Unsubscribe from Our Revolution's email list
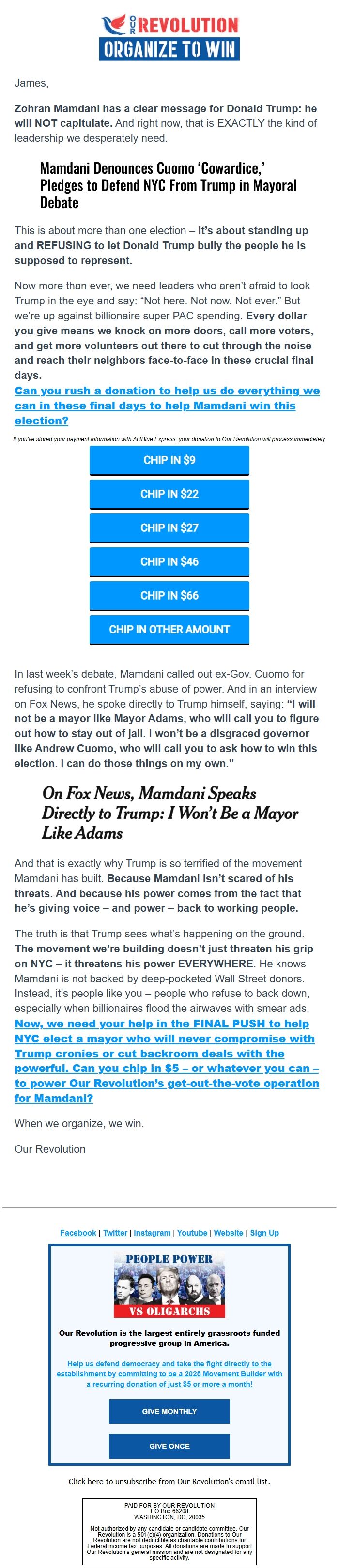This screenshot has height=1568, width=339. [x=169, y=1481]
